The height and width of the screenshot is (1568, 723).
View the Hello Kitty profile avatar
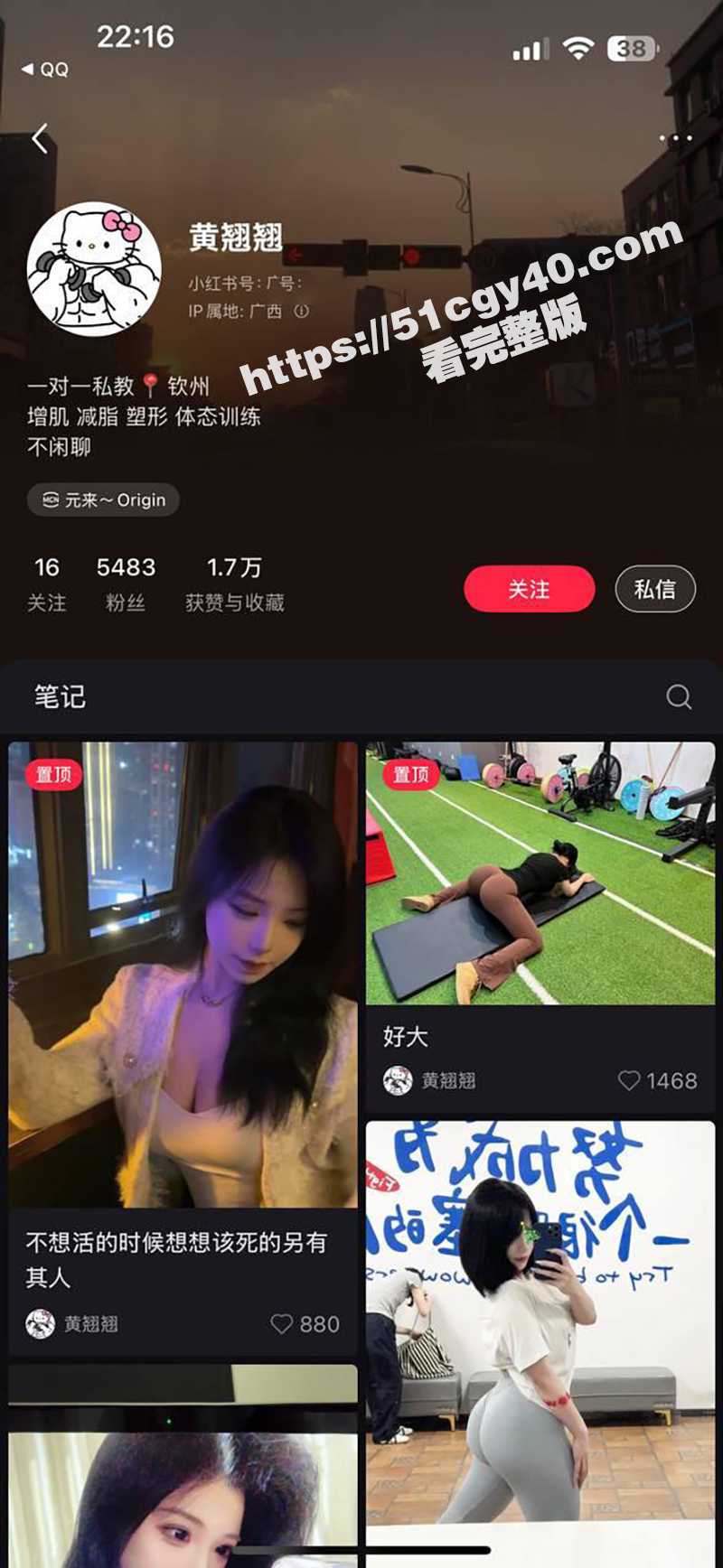(94, 269)
